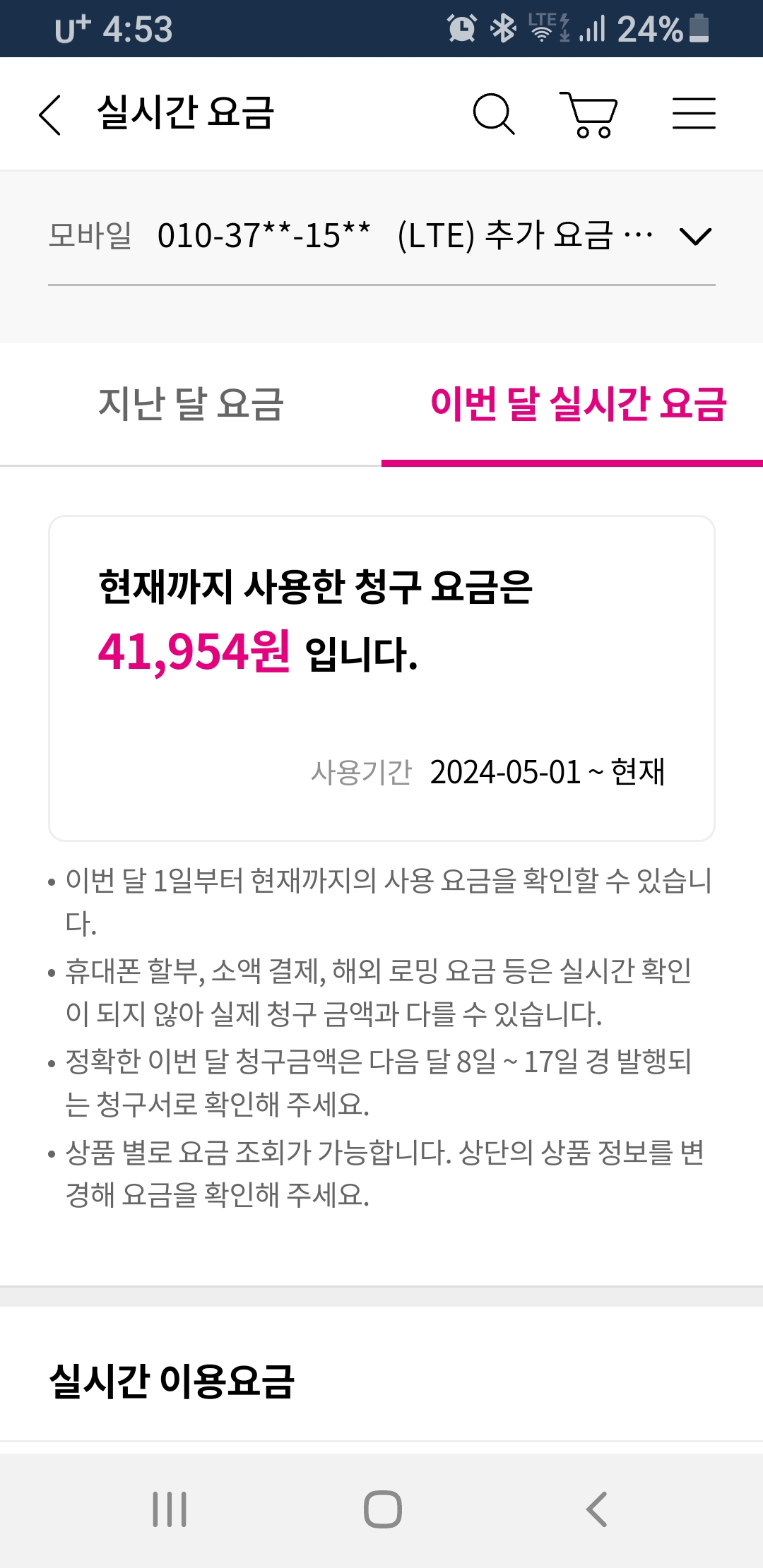Open the hamburger menu

694,114
